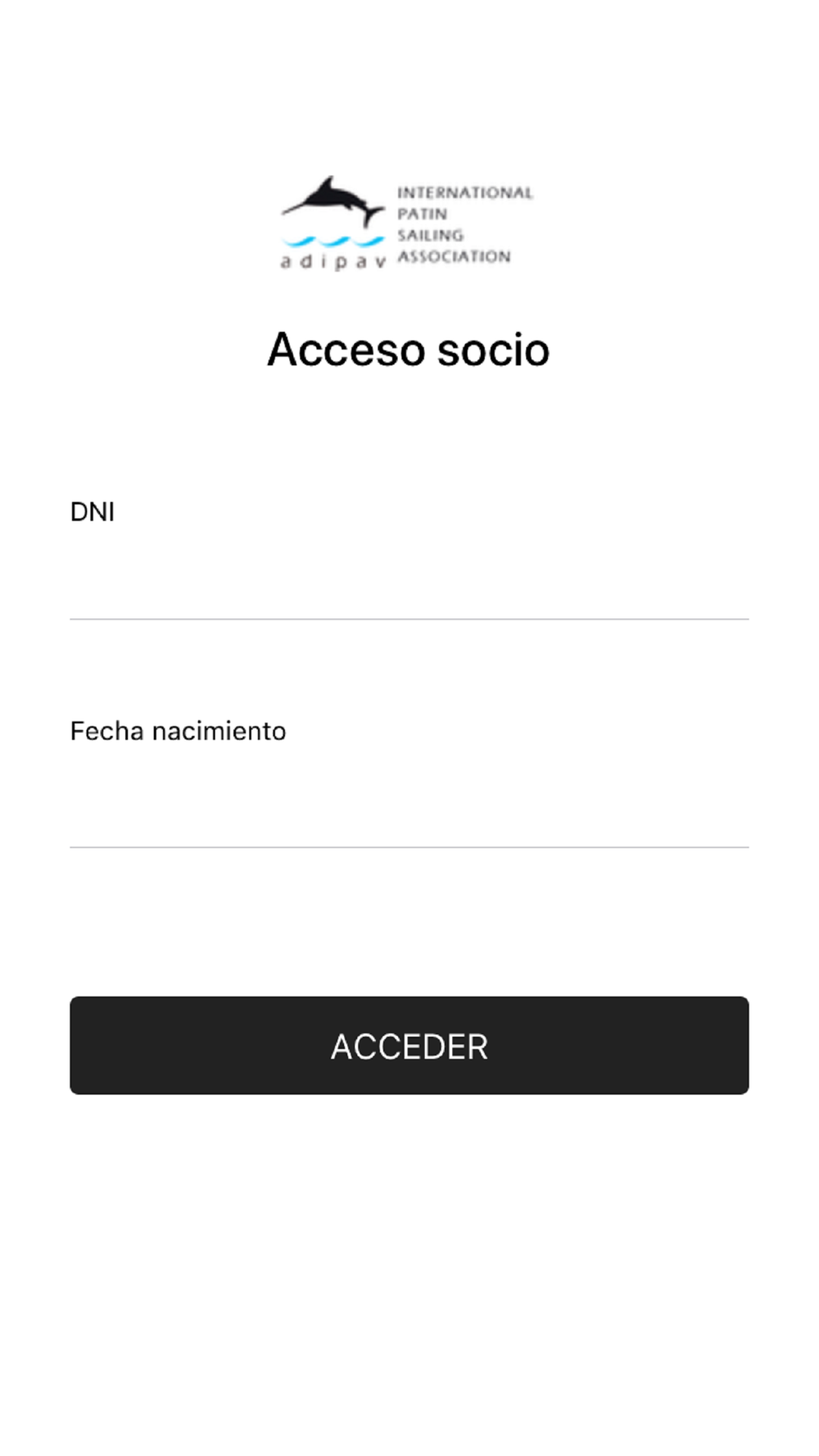Tap the ACCEDER button
This screenshot has width=819, height=1456.
point(409,1045)
